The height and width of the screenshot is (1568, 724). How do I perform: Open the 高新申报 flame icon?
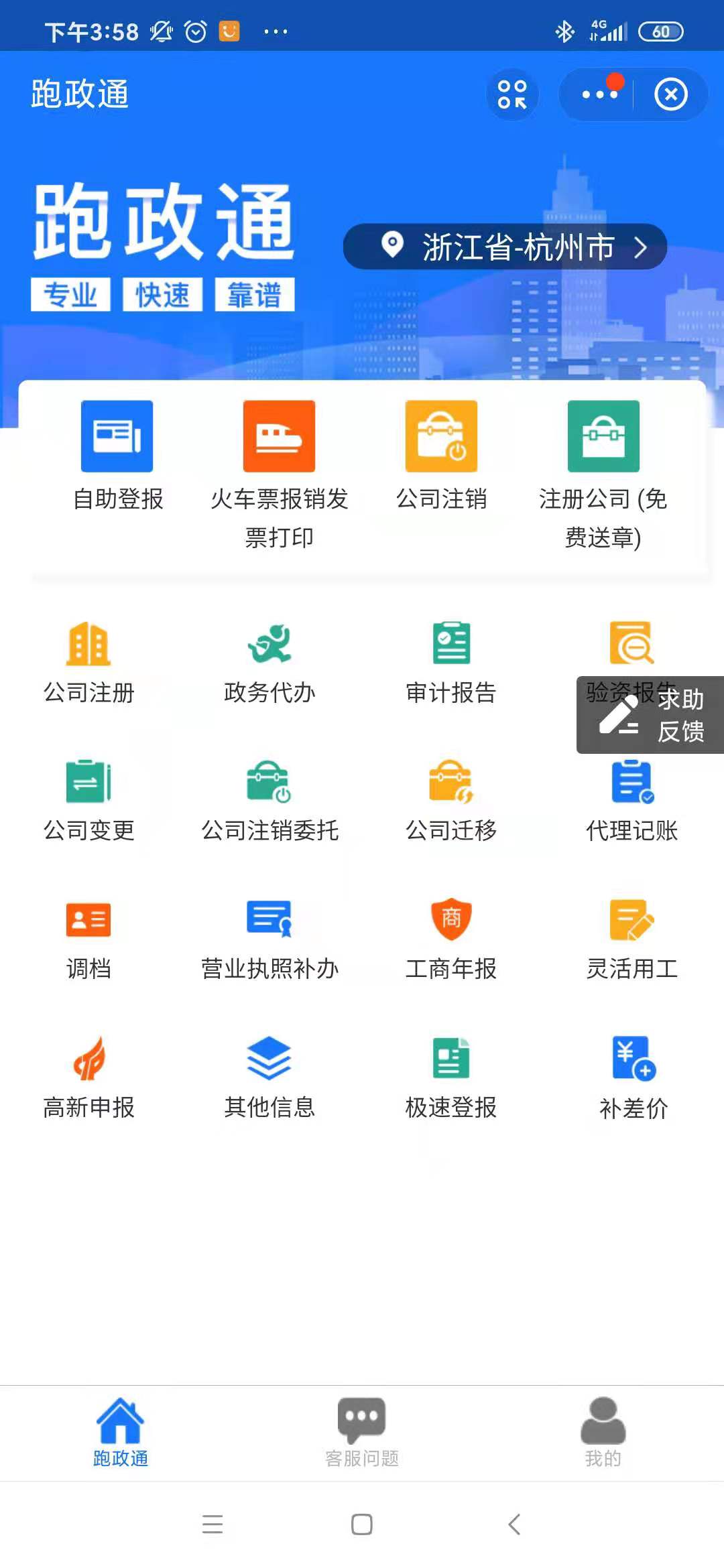click(88, 1059)
